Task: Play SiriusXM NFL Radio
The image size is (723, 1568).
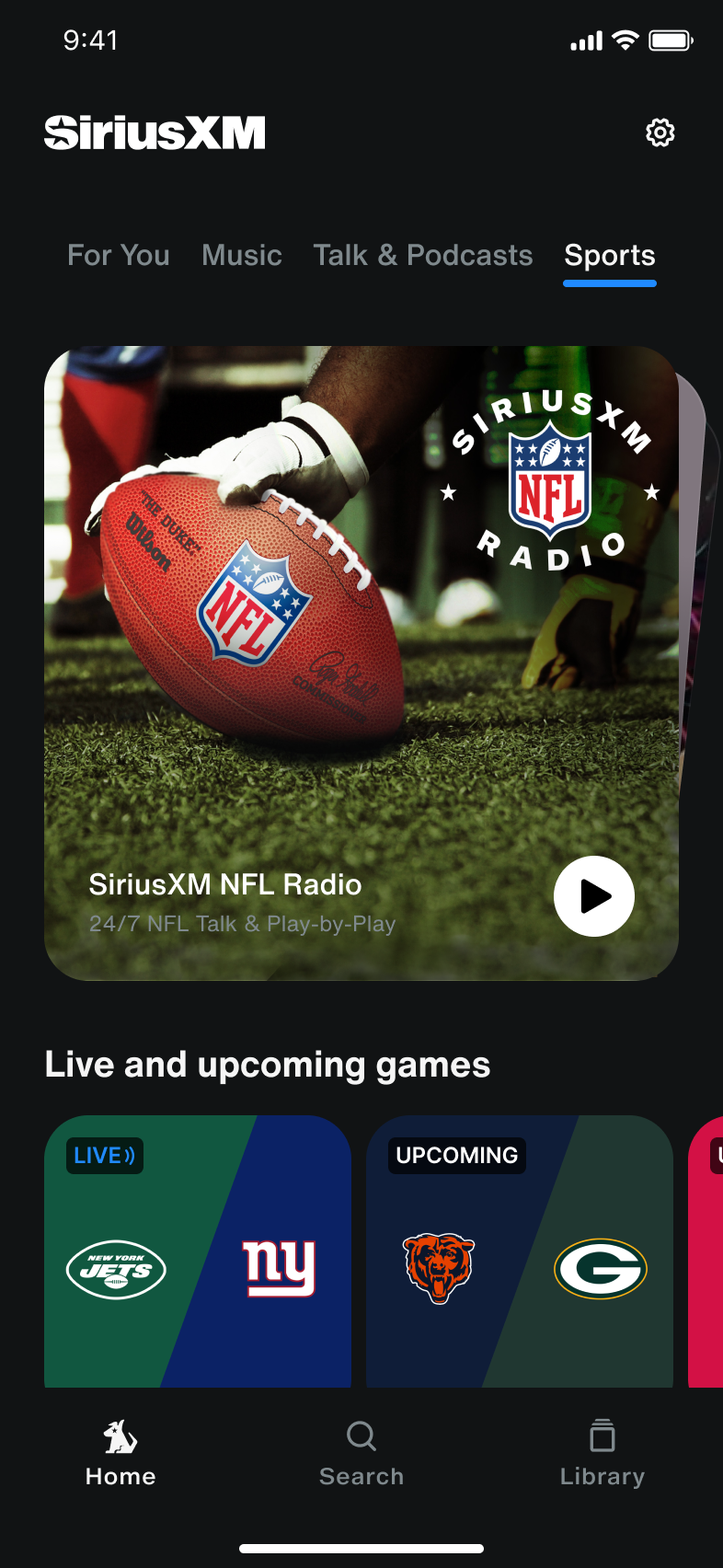Action: [593, 895]
